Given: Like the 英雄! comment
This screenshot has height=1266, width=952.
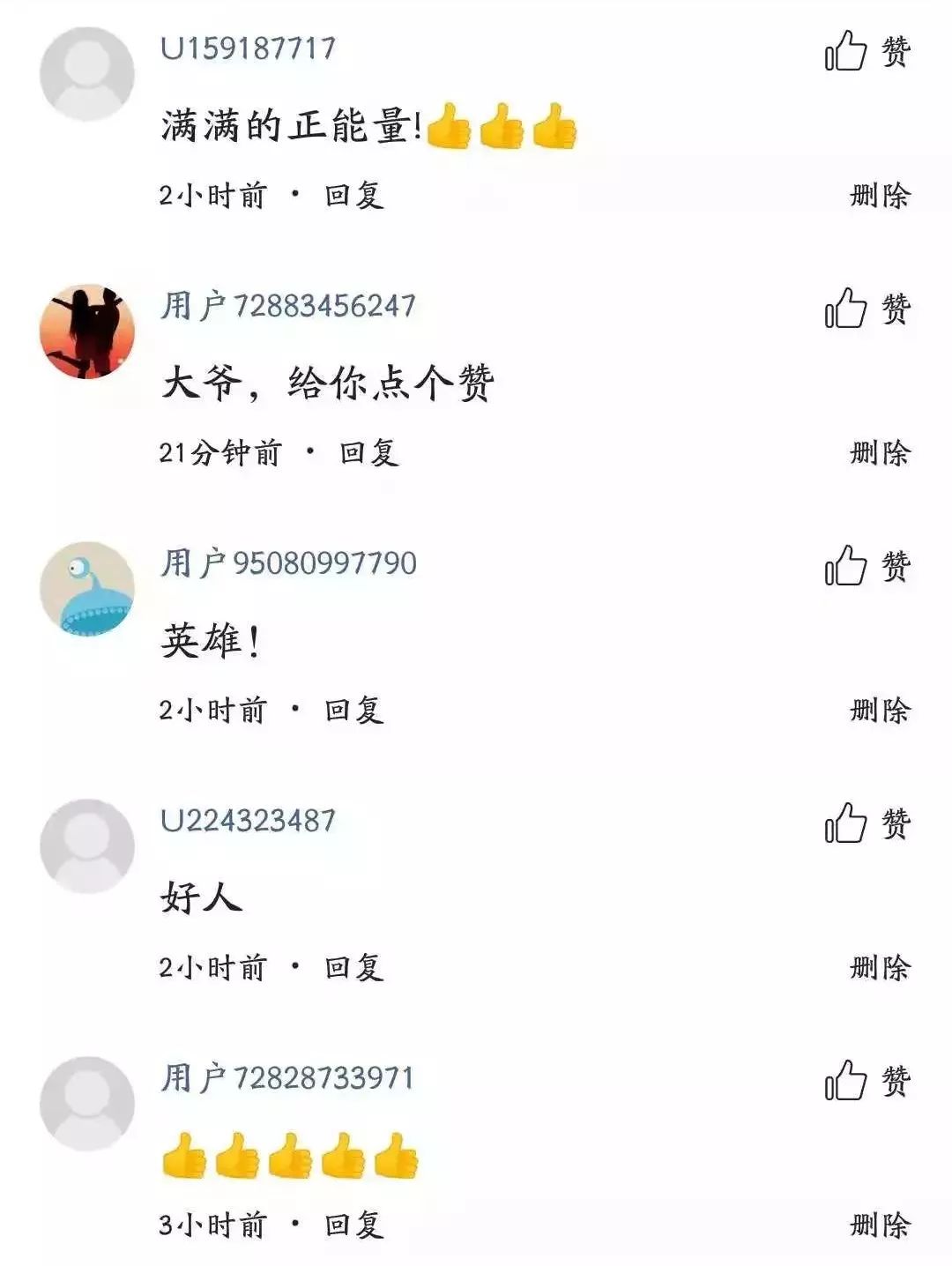Looking at the screenshot, I should click(x=866, y=566).
